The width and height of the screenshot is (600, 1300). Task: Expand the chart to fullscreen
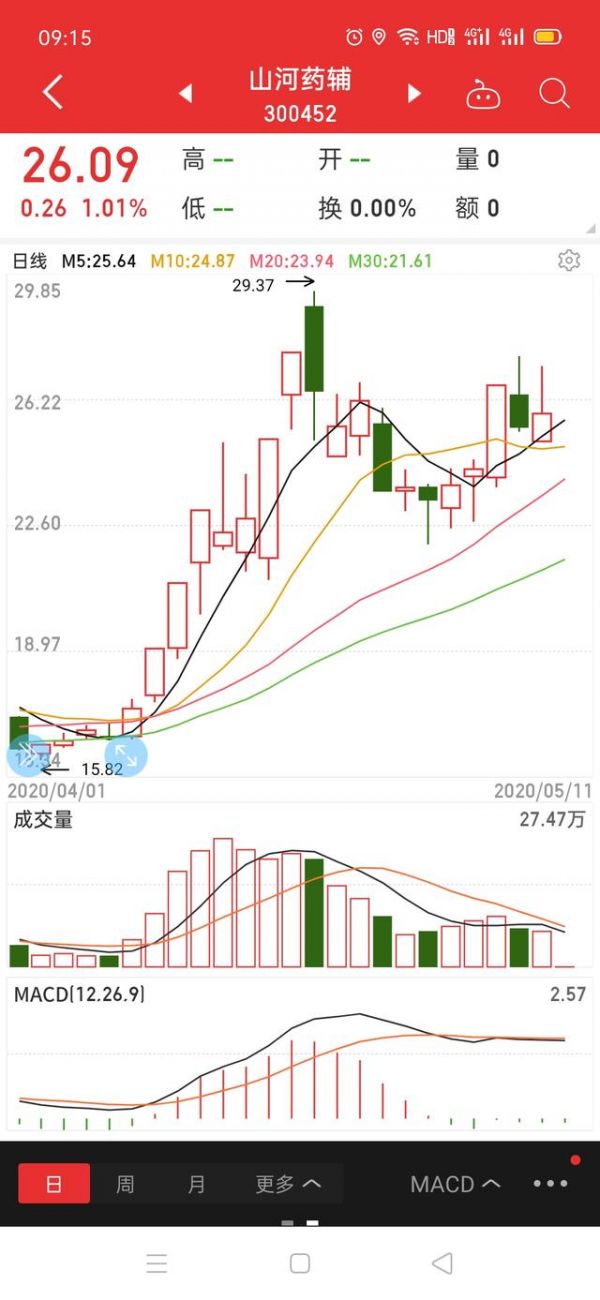pos(127,756)
